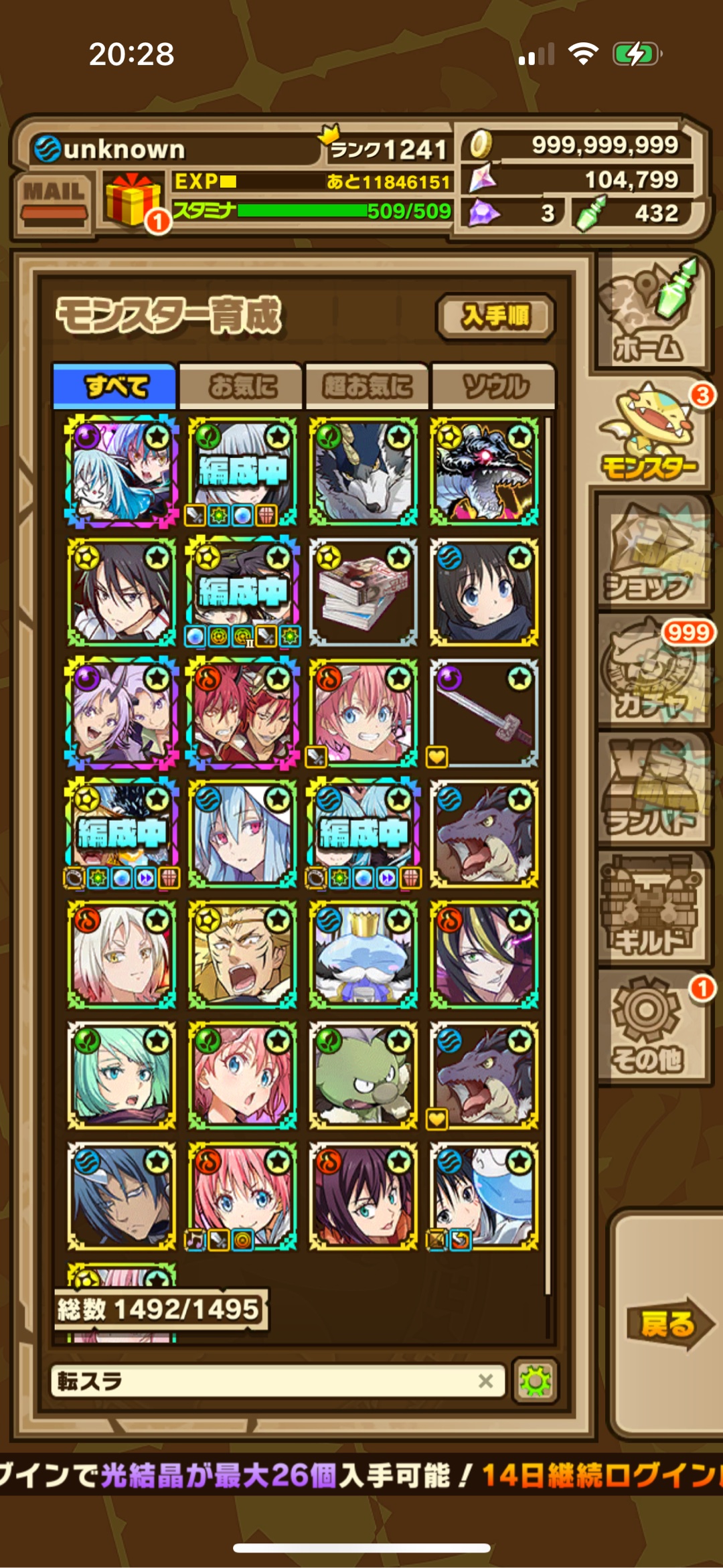Switch to the お気に tab
Viewport: 723px width, 1568px height.
241,386
